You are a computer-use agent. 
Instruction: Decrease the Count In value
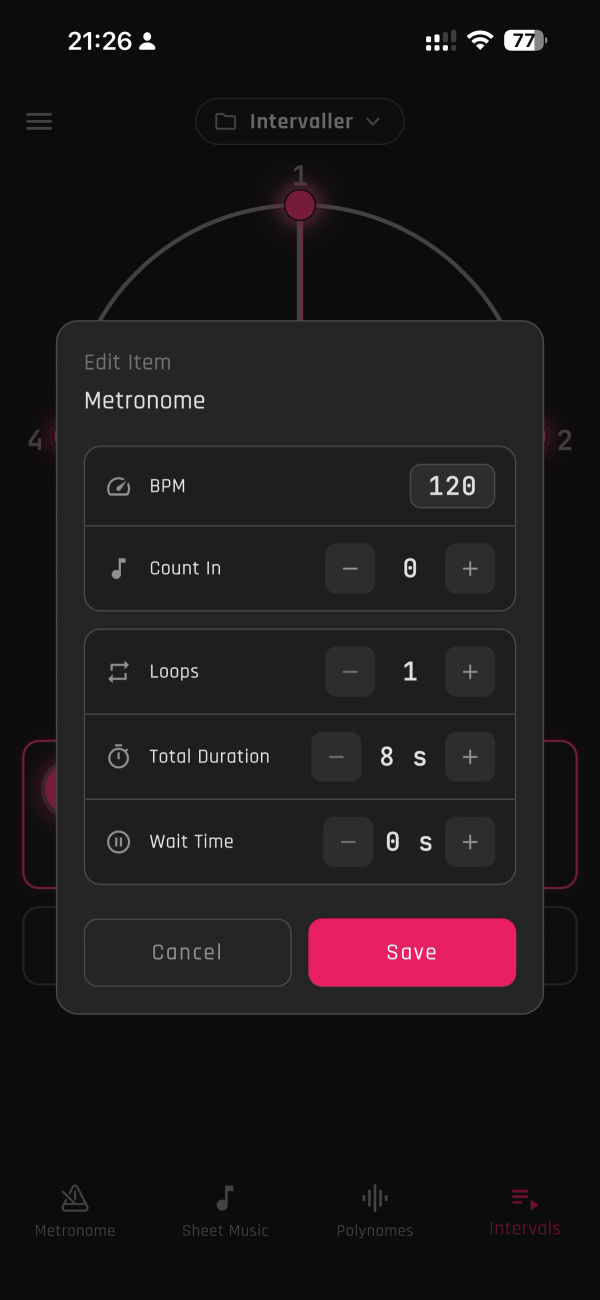[x=350, y=569]
